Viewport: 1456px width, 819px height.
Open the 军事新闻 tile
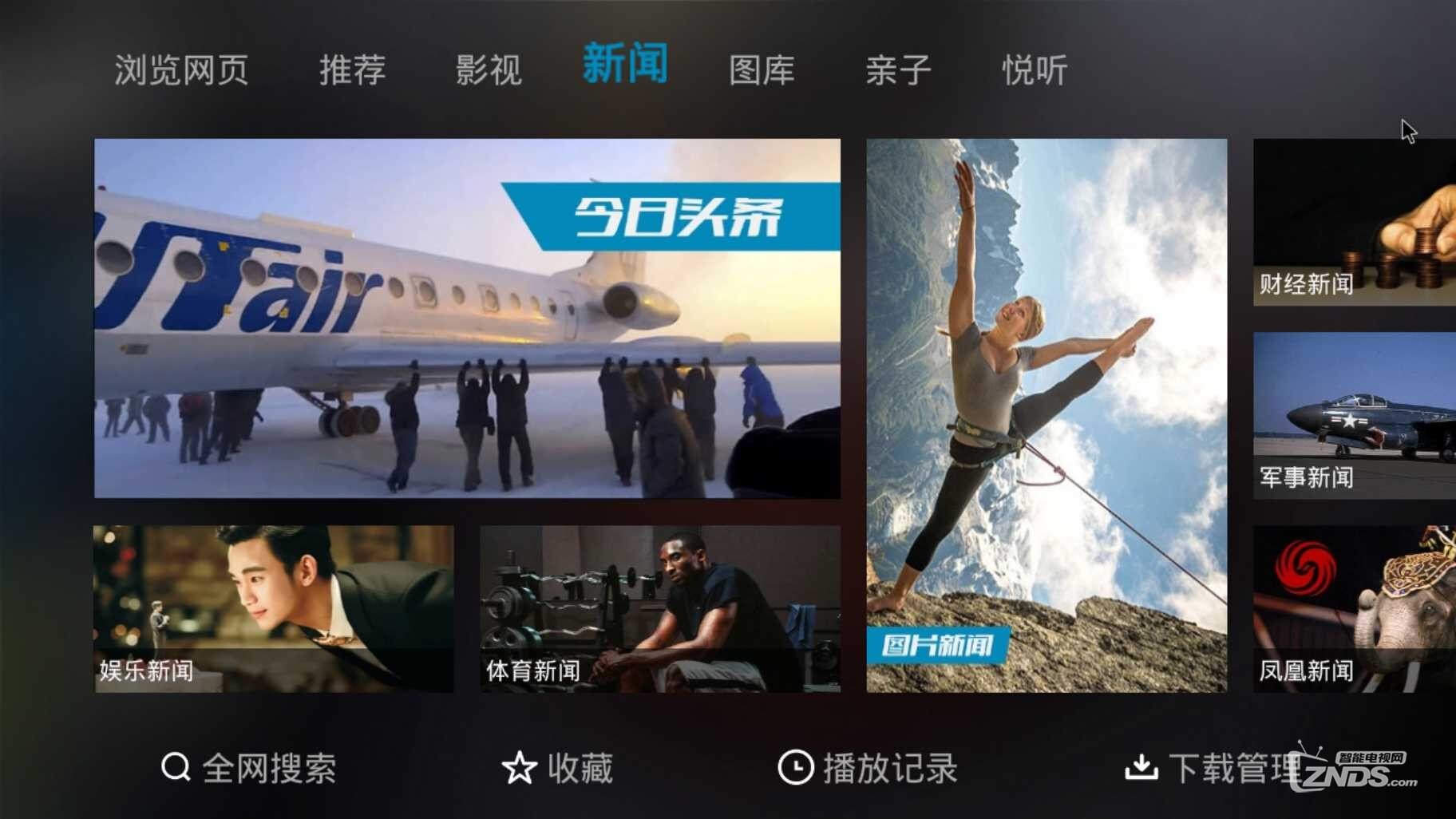(1354, 415)
